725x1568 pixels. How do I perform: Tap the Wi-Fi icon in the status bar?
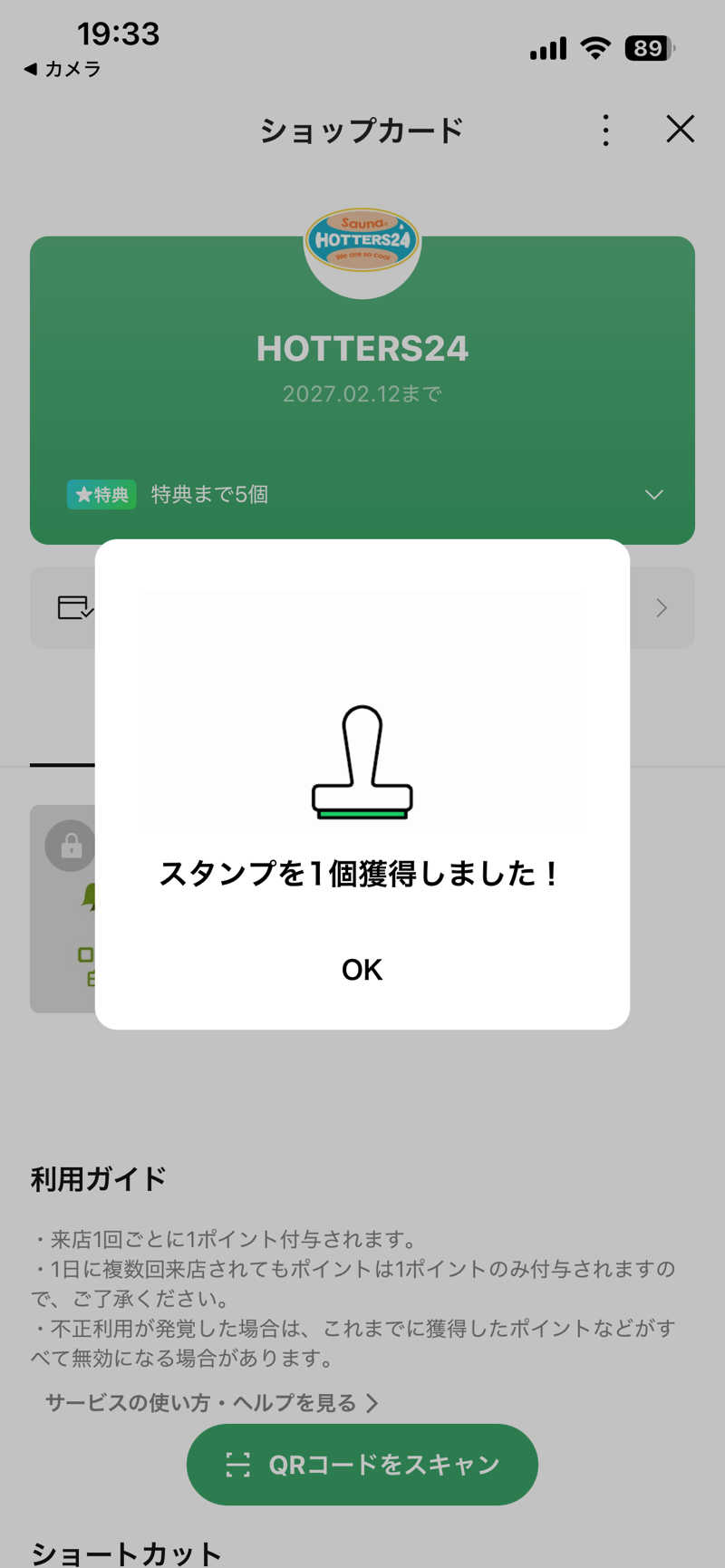point(594,48)
